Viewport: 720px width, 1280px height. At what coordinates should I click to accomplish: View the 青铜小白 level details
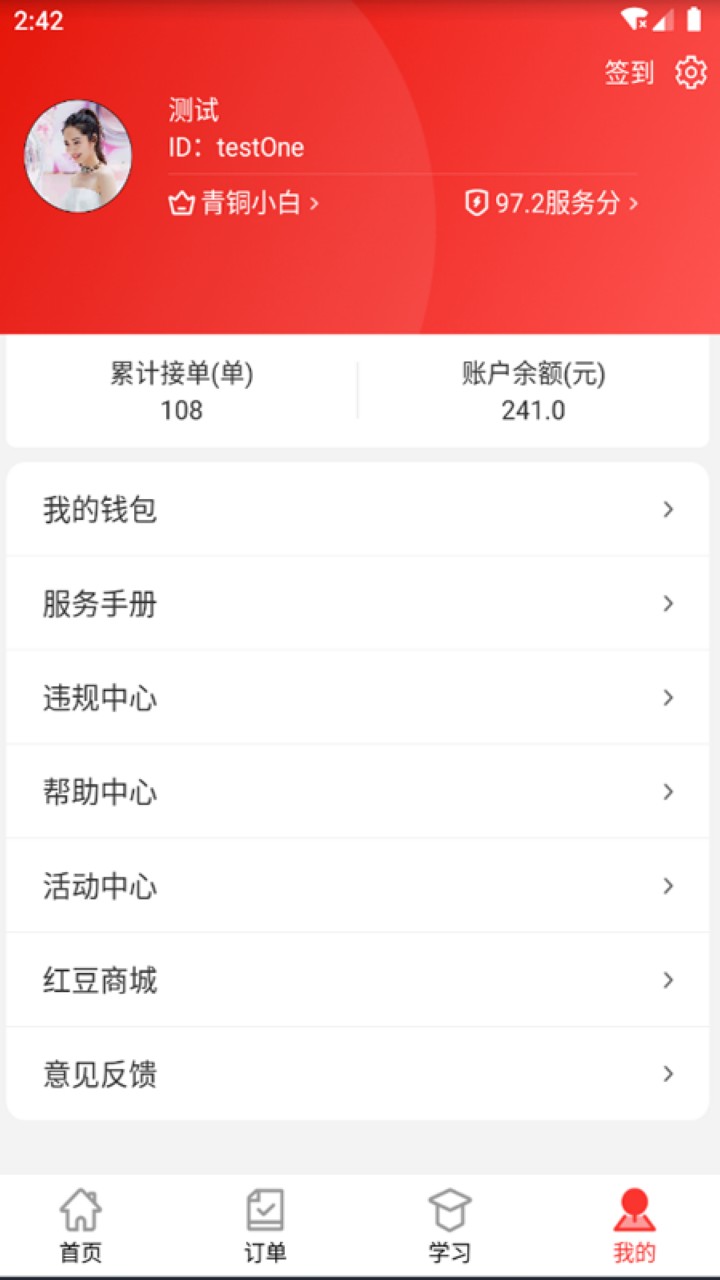(x=244, y=204)
